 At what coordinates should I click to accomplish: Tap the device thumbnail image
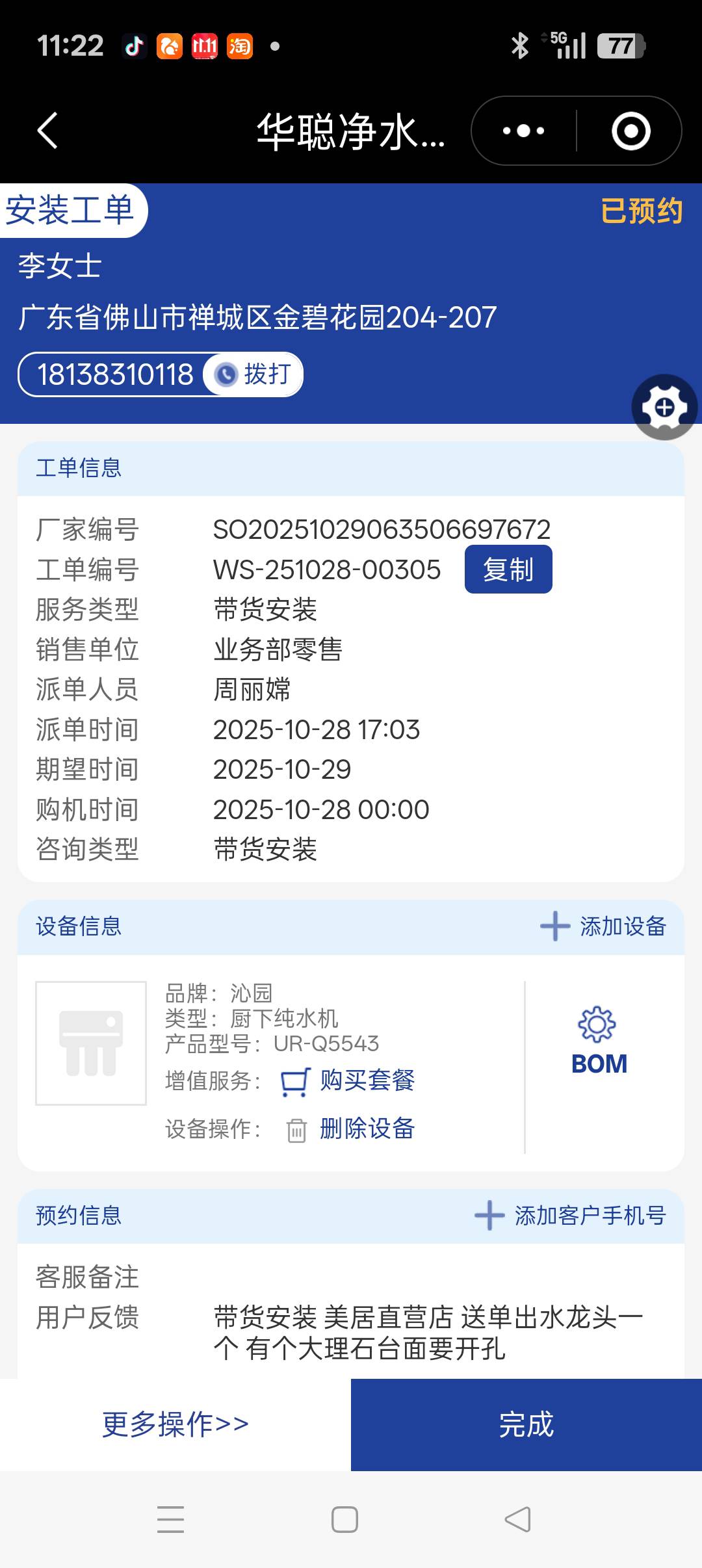click(x=91, y=1043)
